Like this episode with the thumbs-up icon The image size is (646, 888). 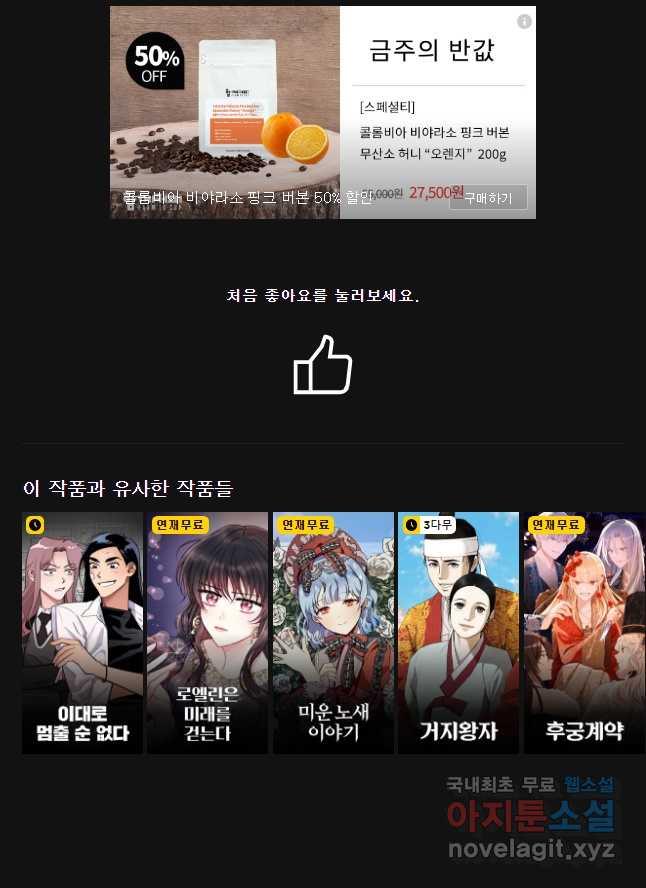tap(323, 365)
